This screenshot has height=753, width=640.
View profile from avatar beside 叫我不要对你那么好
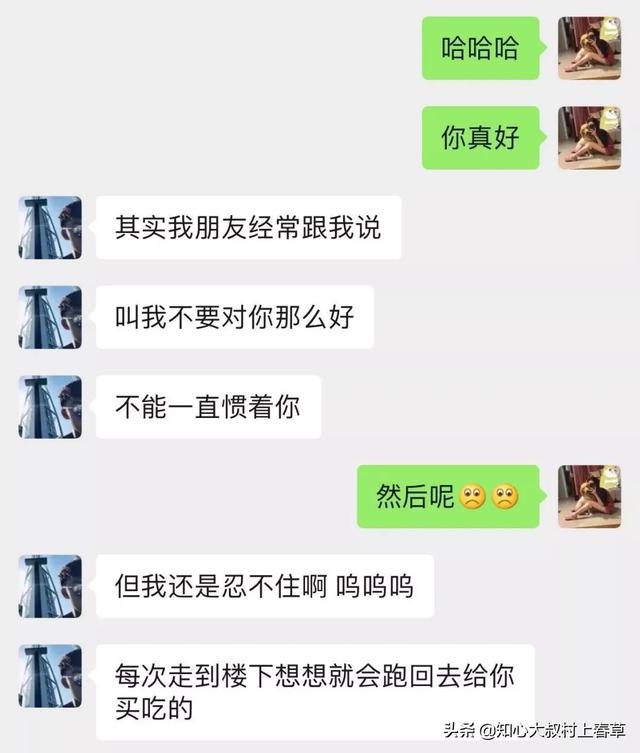coord(50,317)
